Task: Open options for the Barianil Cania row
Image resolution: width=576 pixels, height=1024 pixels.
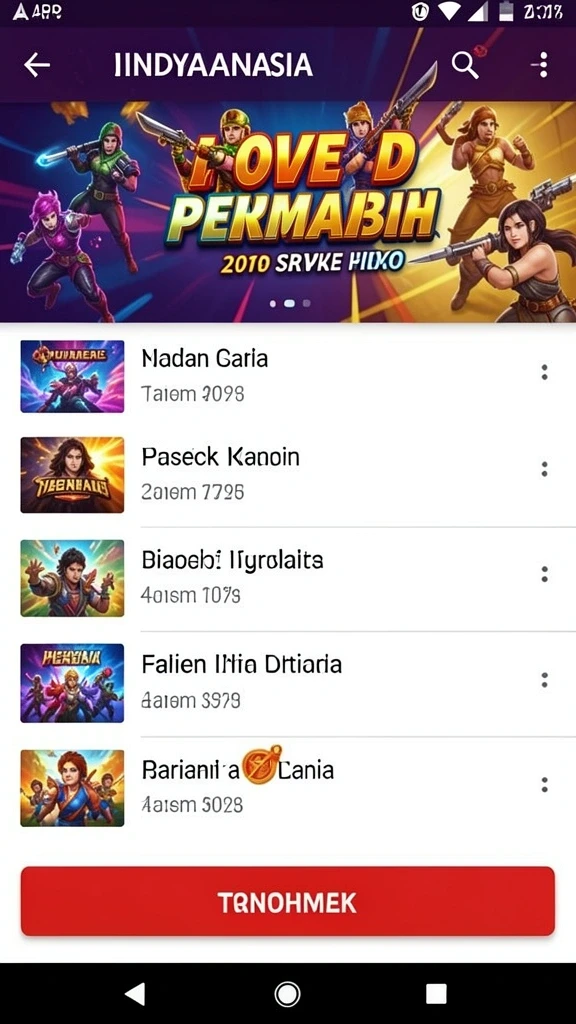Action: [x=544, y=784]
